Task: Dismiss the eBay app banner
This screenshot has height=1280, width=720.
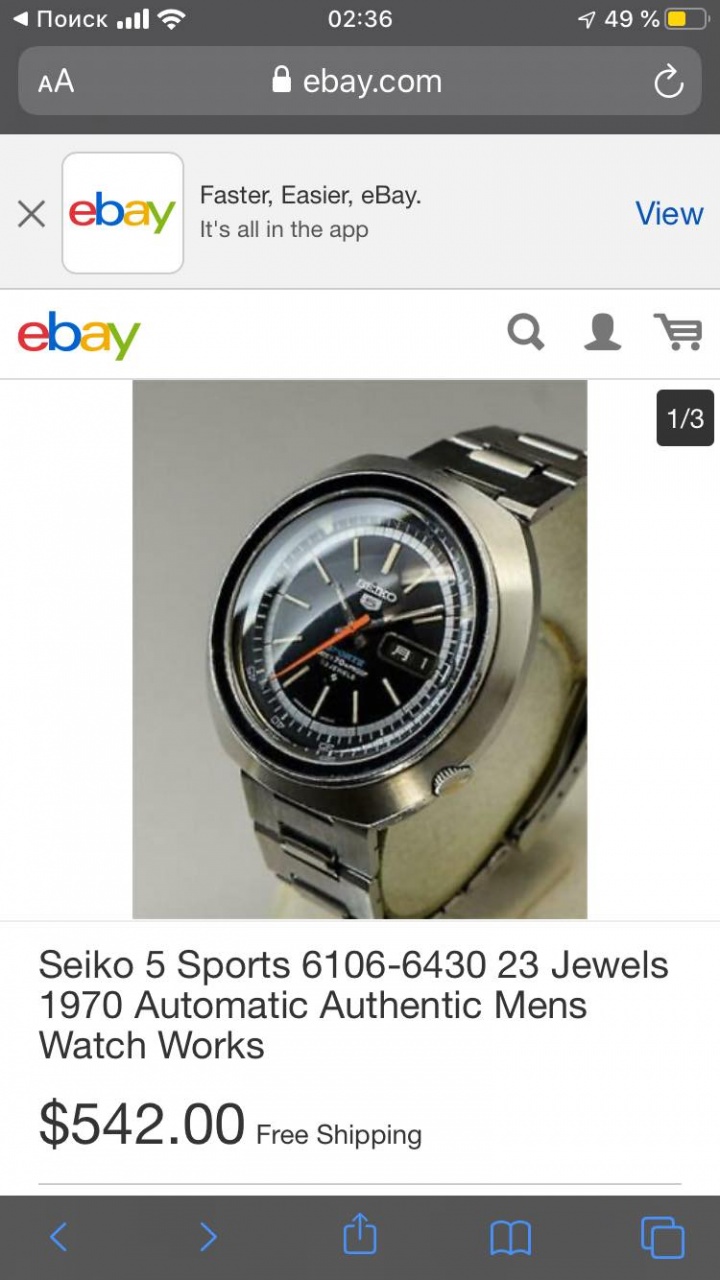Action: tap(31, 213)
